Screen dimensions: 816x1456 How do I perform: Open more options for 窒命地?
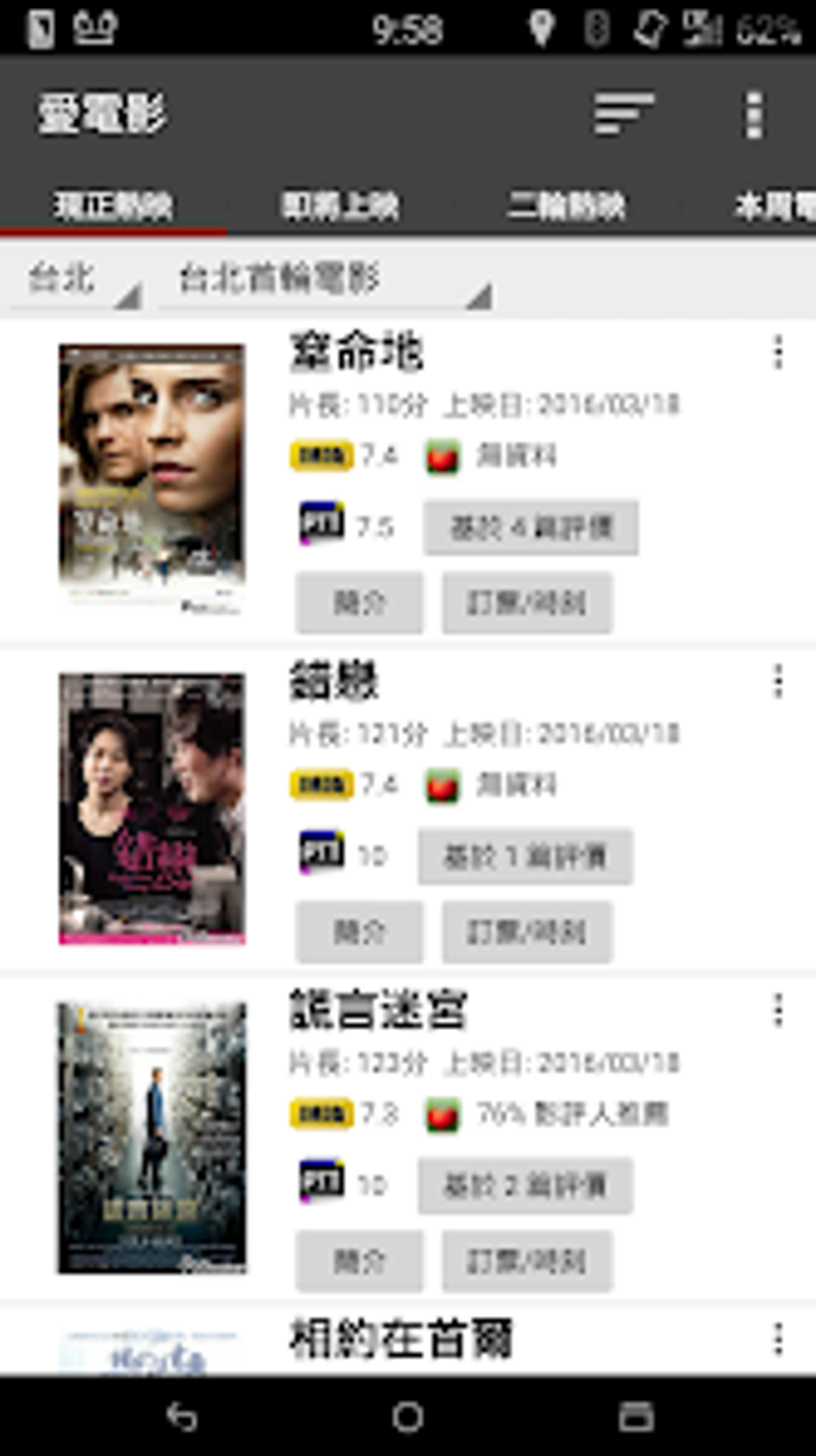click(778, 353)
